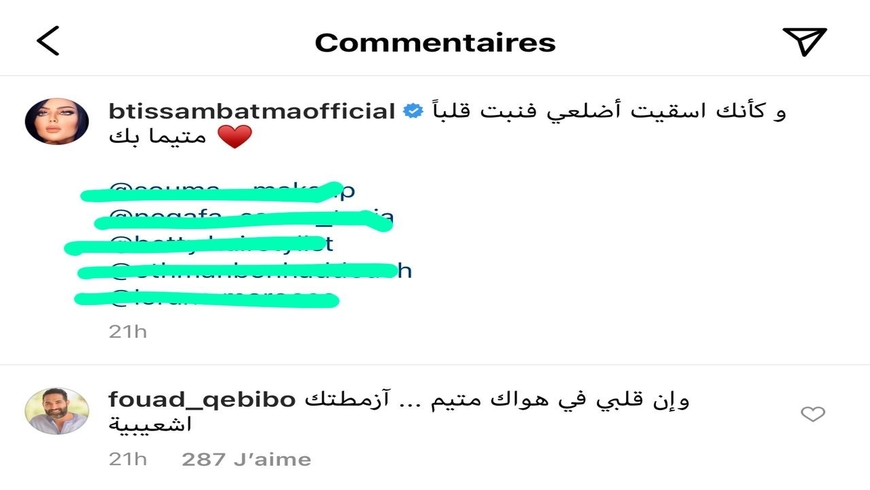Like fouad_qebibo's comment with the heart
This screenshot has height=490, width=870.
click(x=813, y=414)
